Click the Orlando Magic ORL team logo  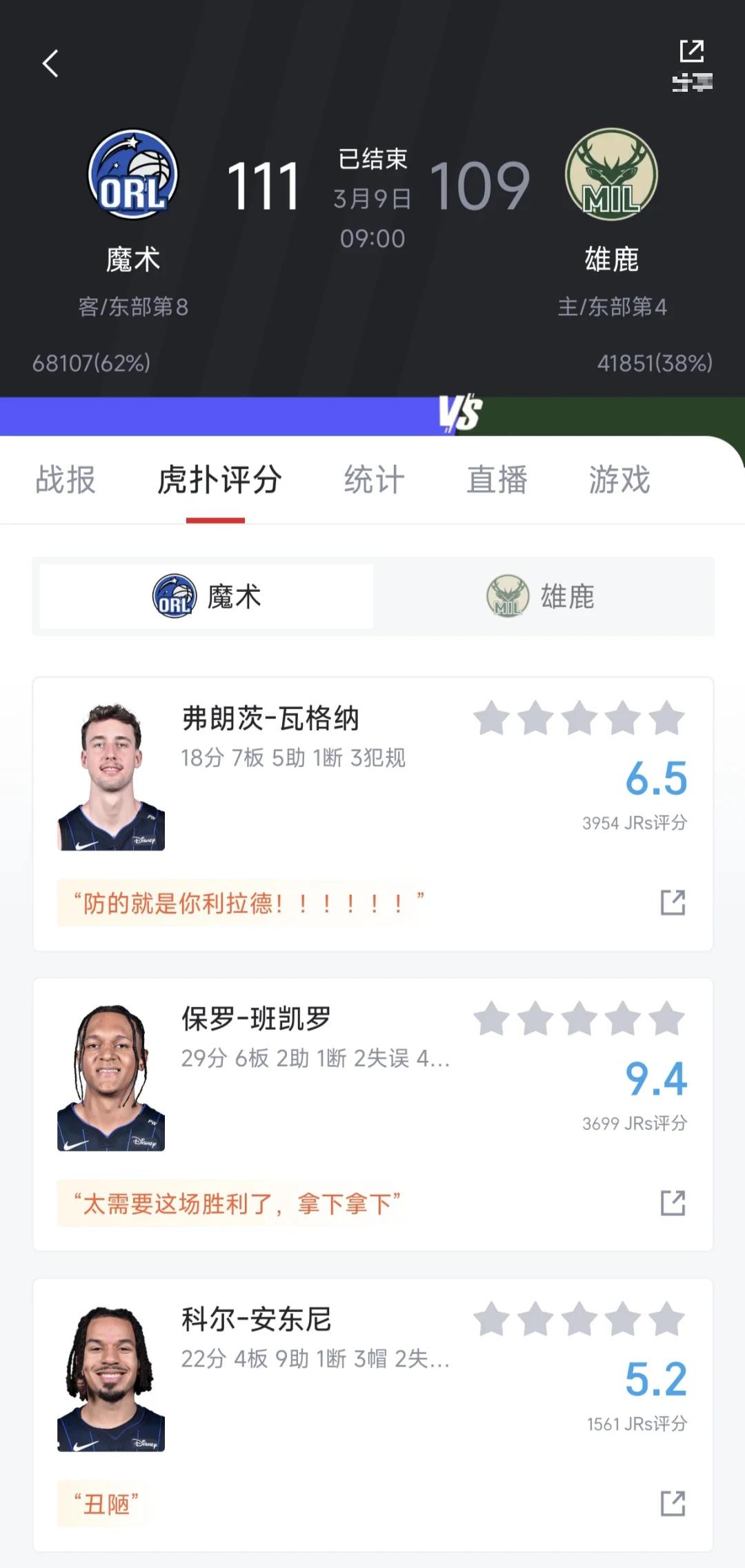click(133, 175)
